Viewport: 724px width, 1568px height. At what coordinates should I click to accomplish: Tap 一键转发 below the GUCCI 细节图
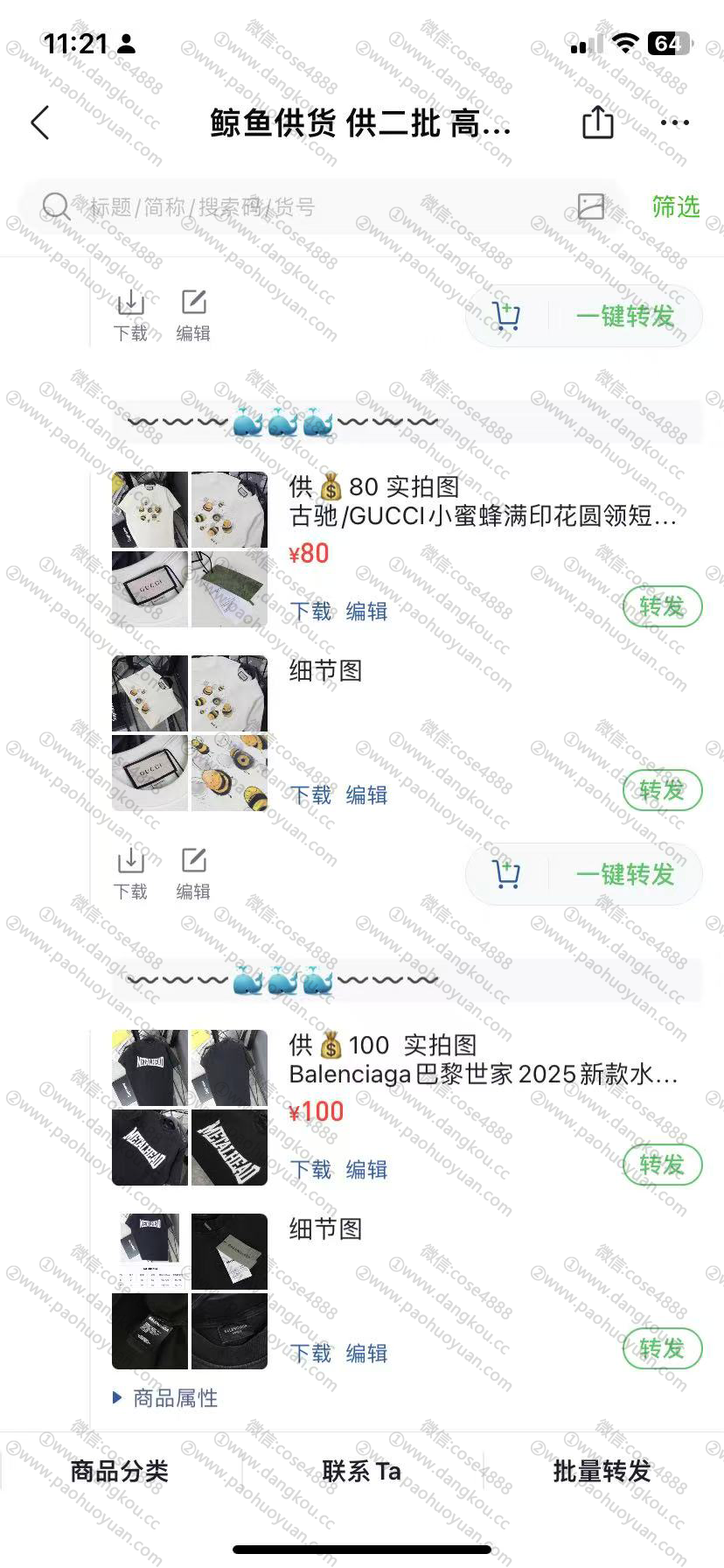625,874
